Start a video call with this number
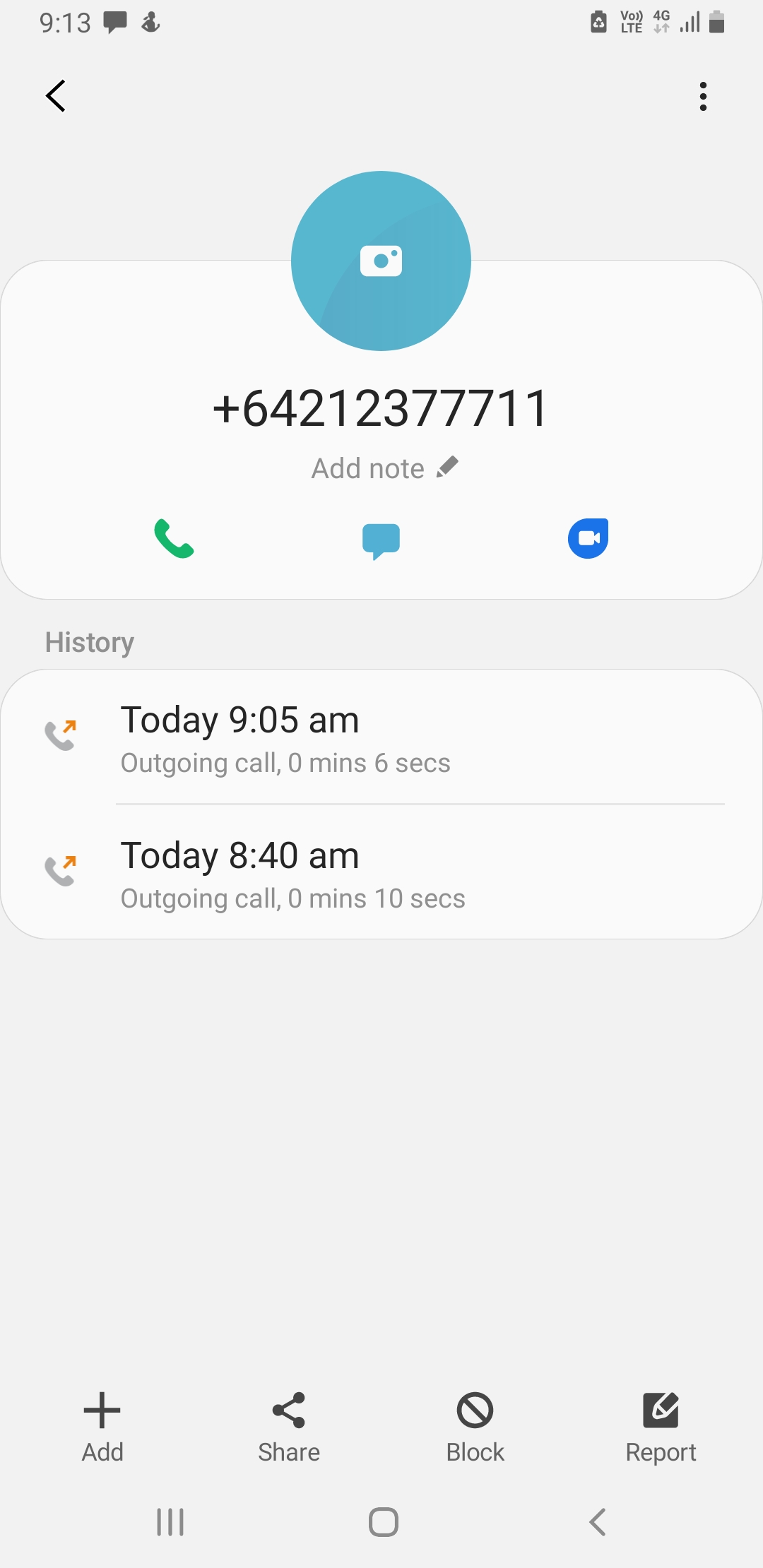The width and height of the screenshot is (763, 1568). (588, 539)
